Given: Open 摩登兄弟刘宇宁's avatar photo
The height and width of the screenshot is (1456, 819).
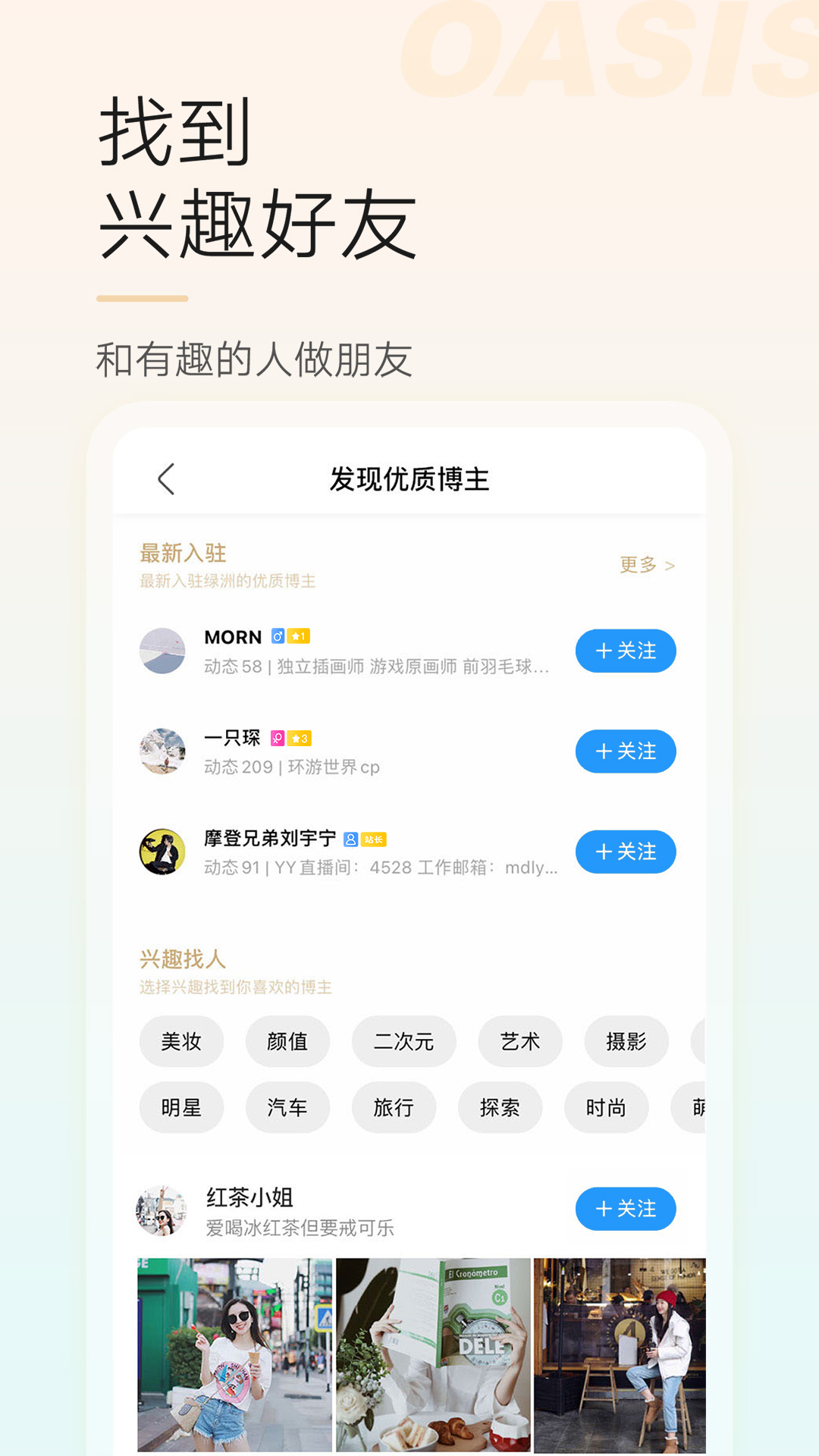Looking at the screenshot, I should (x=162, y=853).
